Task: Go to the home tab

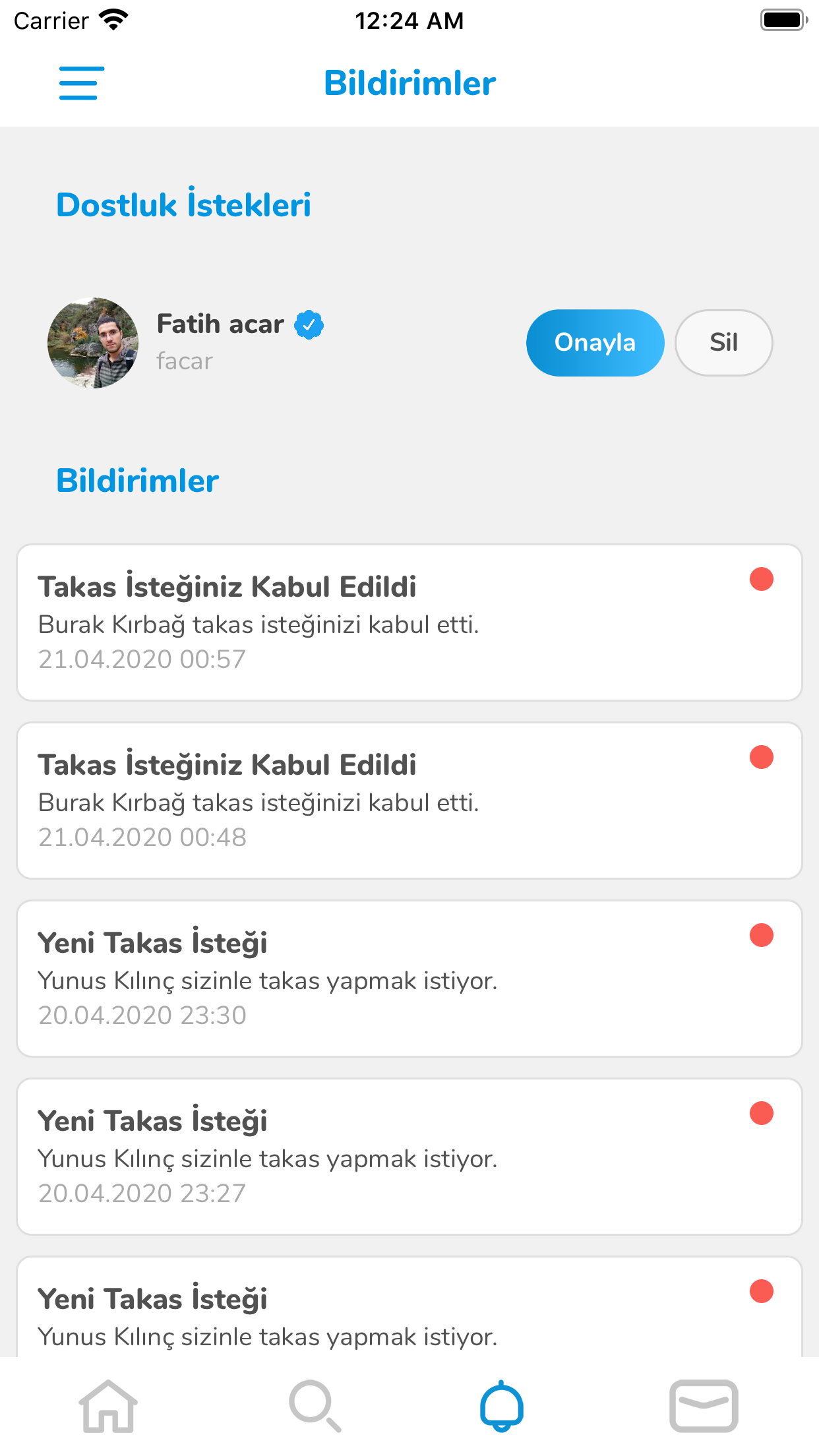Action: tap(108, 1406)
